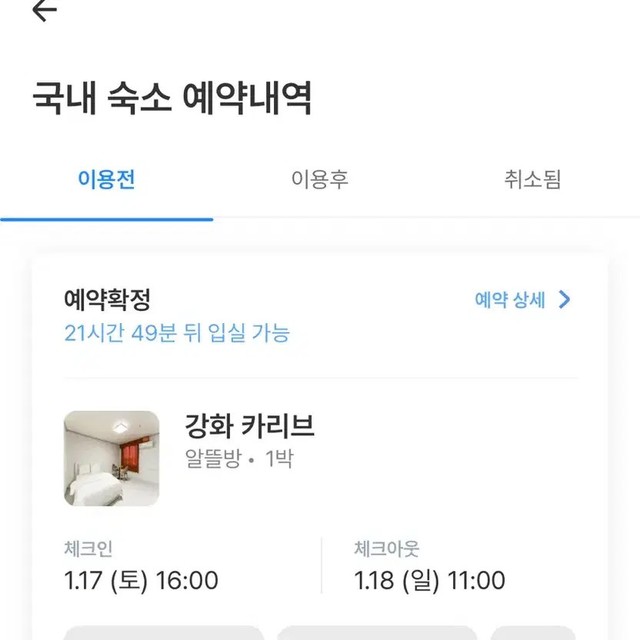Switch to the 이용전 tab
The image size is (640, 640).
point(106,181)
